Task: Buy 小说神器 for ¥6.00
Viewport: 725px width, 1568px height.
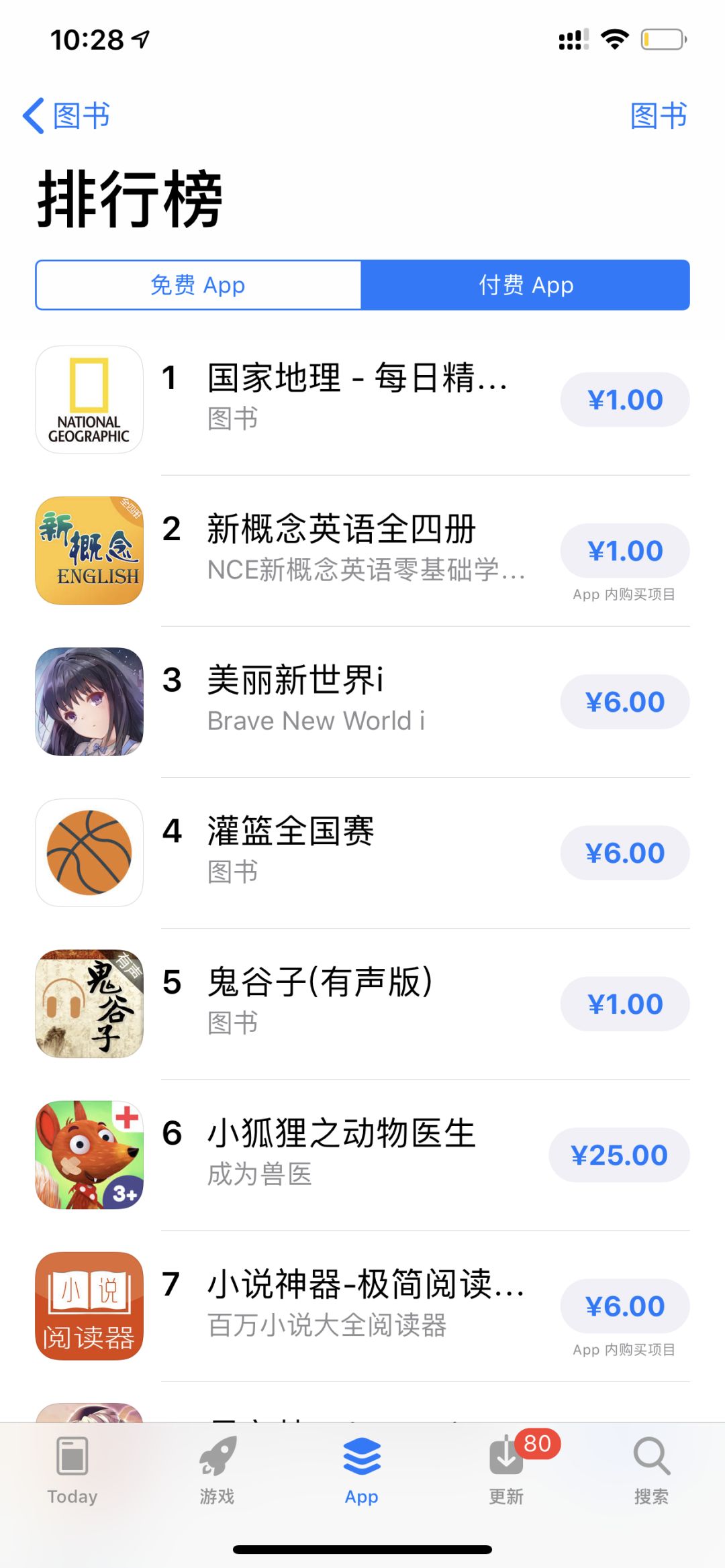Action: pyautogui.click(x=625, y=1306)
